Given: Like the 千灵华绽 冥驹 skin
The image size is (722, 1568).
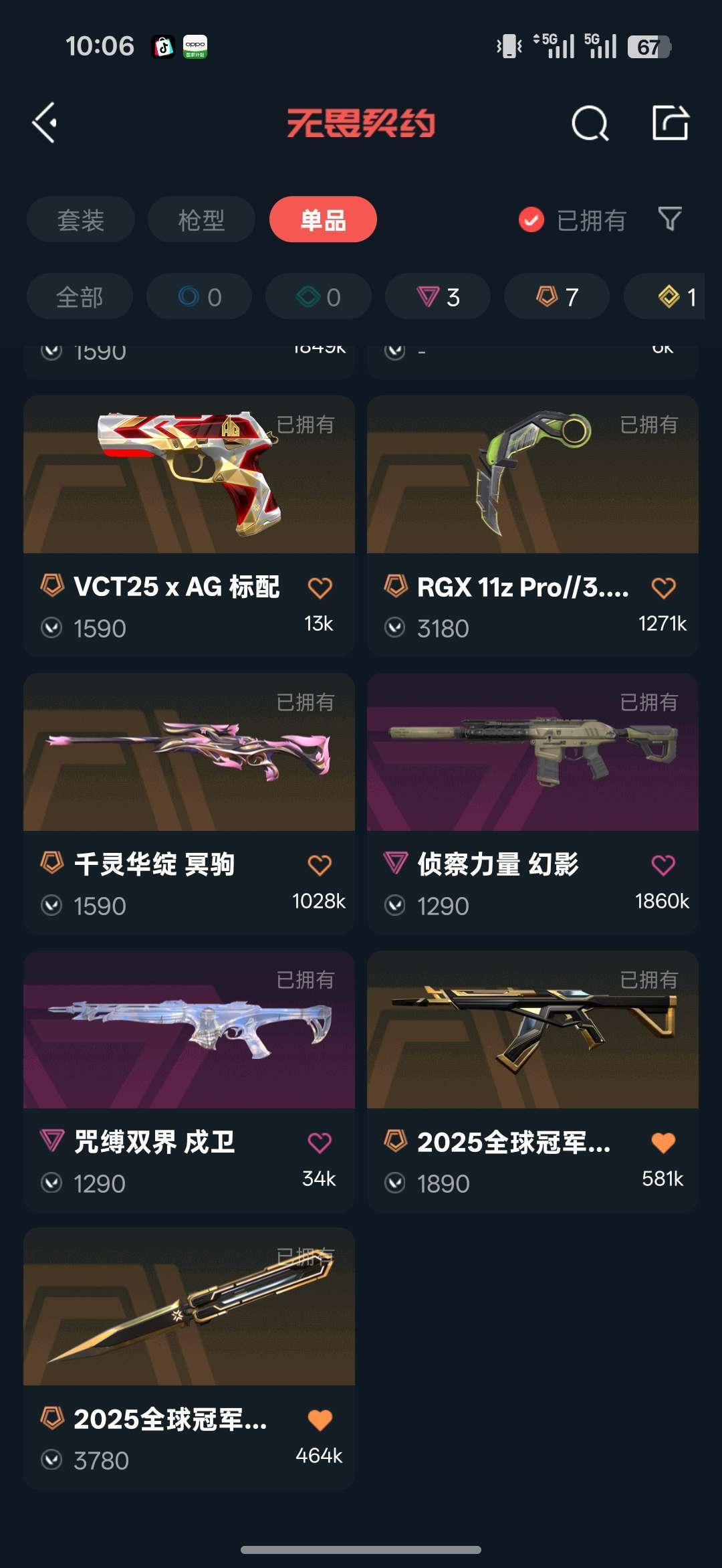Looking at the screenshot, I should click(x=320, y=865).
